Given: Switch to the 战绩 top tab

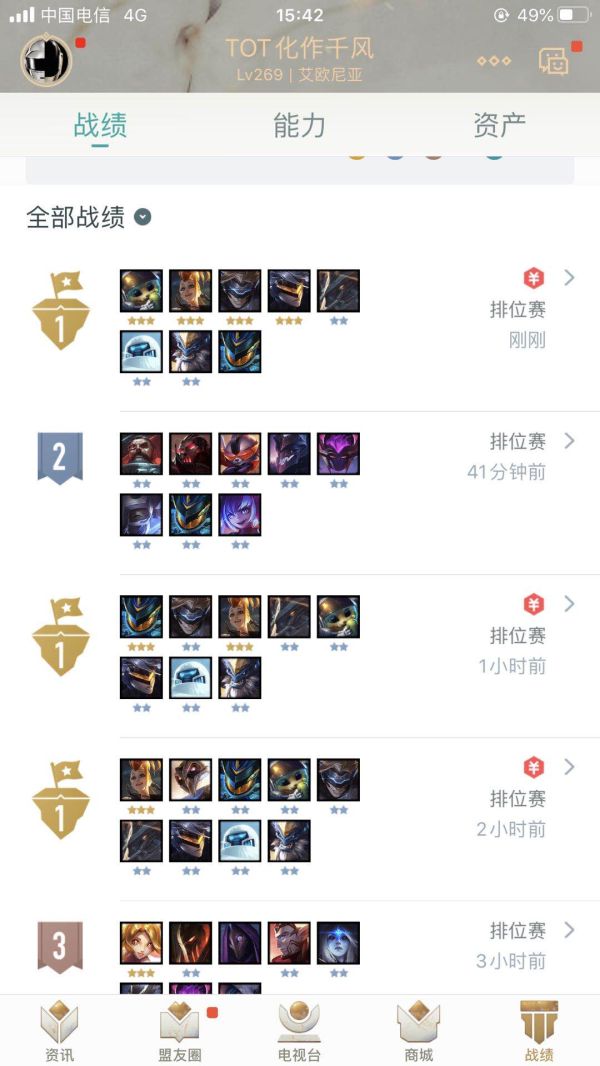Looking at the screenshot, I should [100, 126].
